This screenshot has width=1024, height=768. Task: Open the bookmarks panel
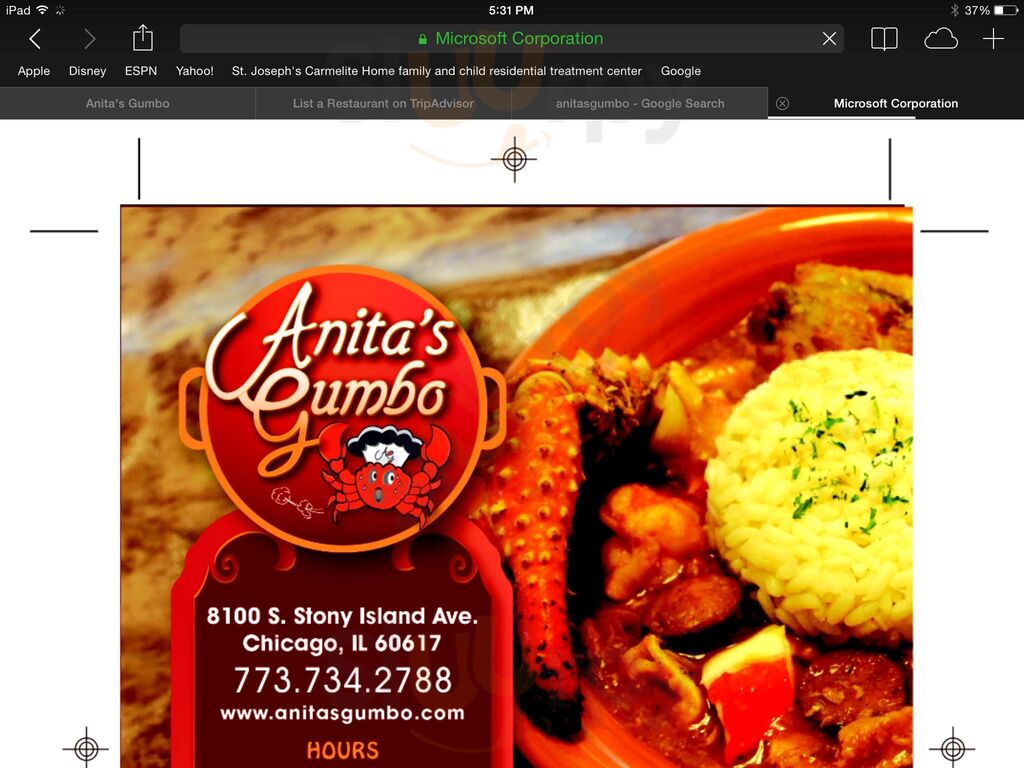point(884,39)
